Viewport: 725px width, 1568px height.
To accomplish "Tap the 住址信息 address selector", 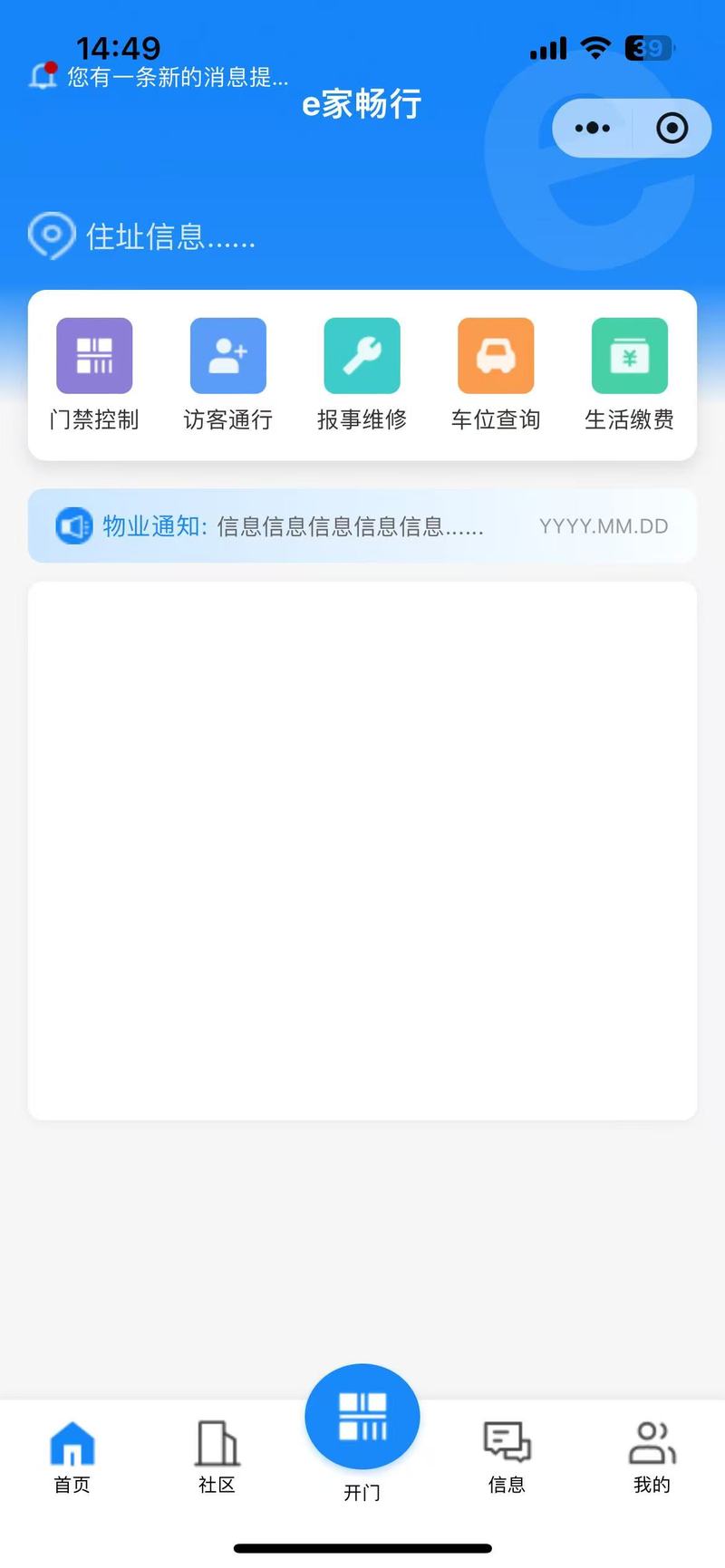I will click(142, 236).
